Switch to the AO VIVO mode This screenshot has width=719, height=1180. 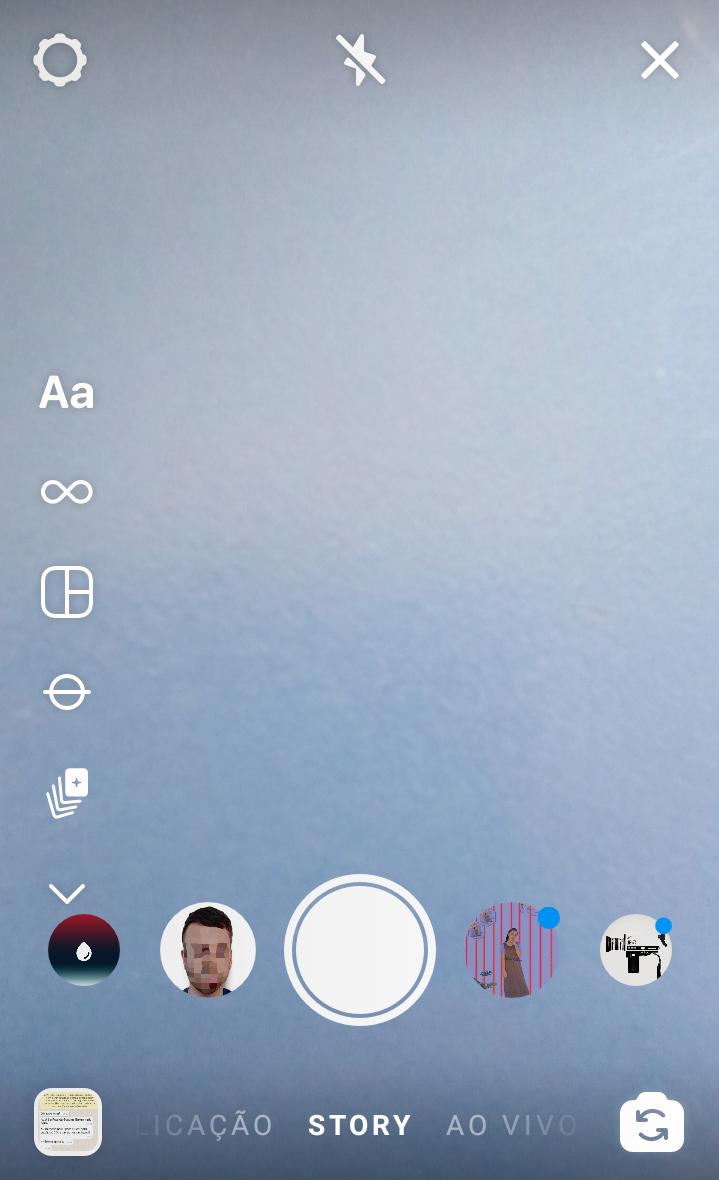512,1125
